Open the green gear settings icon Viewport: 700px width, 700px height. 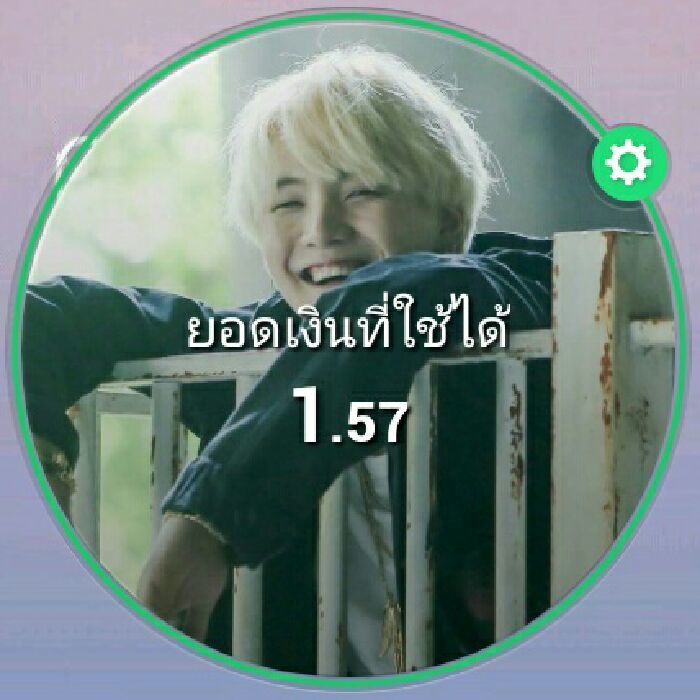627,162
